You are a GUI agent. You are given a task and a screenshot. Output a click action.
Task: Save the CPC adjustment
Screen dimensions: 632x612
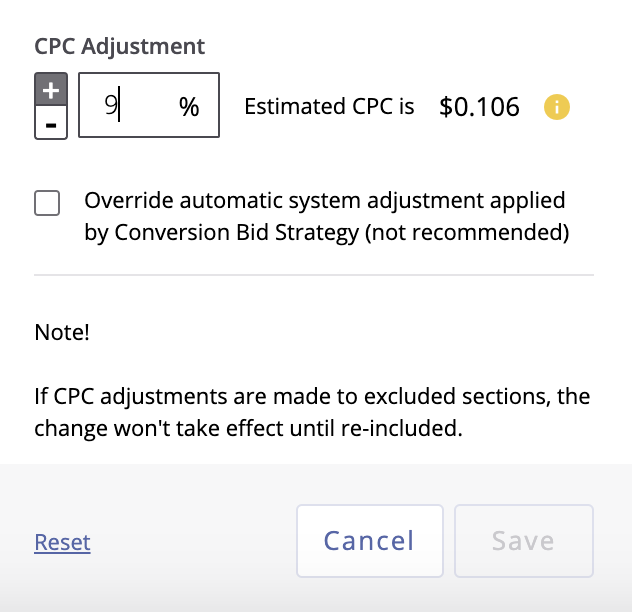click(x=523, y=541)
